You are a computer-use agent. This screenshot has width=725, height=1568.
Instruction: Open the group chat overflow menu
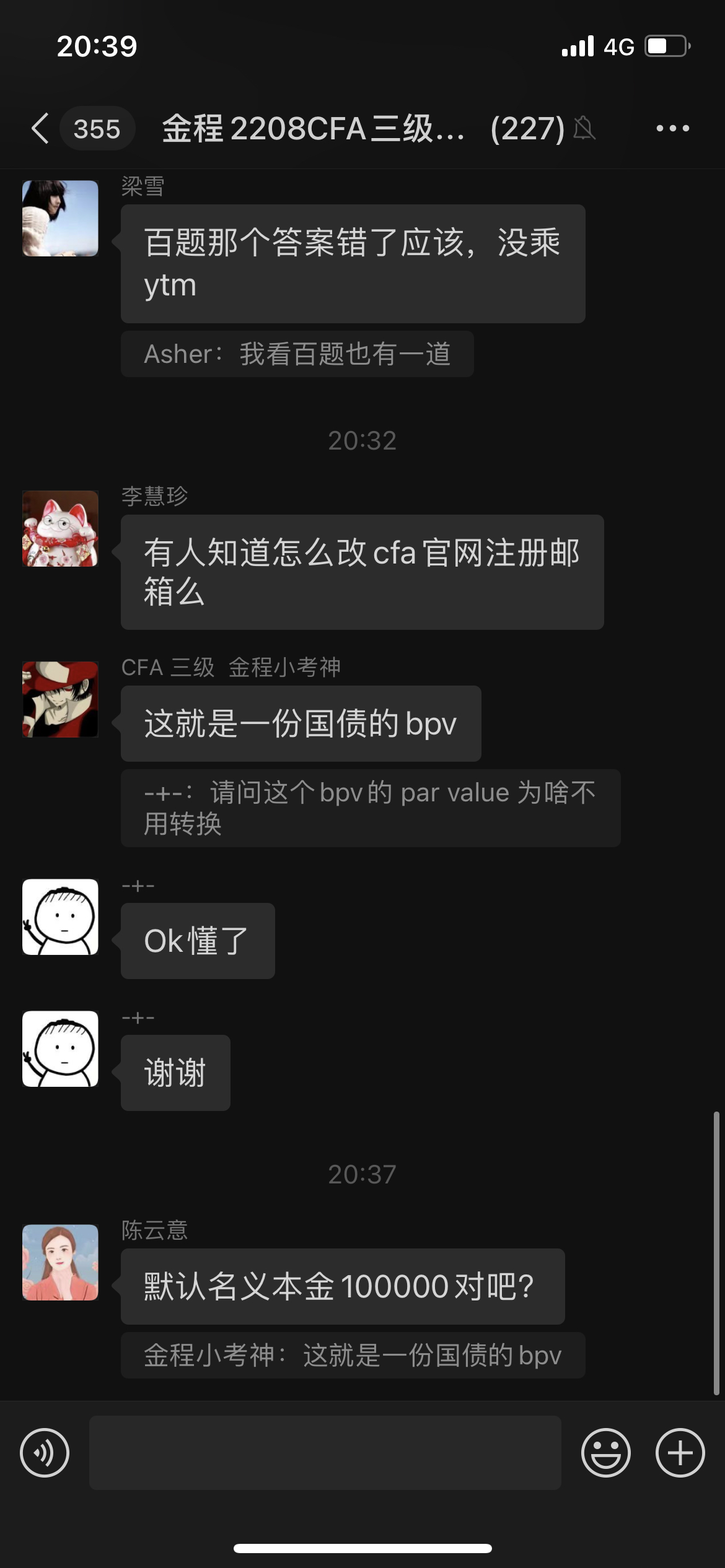click(x=672, y=128)
